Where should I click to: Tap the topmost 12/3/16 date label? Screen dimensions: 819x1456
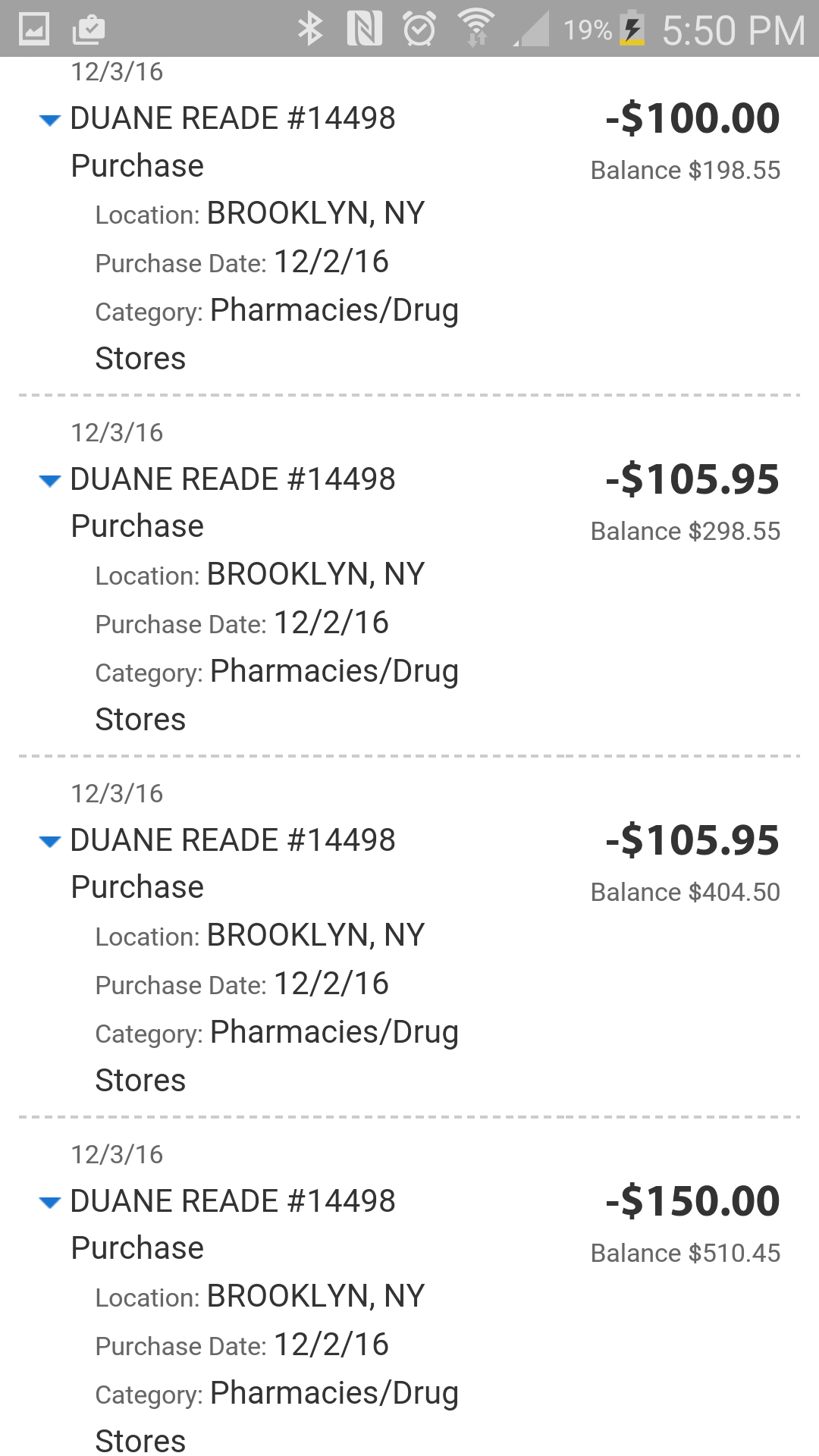click(x=116, y=72)
